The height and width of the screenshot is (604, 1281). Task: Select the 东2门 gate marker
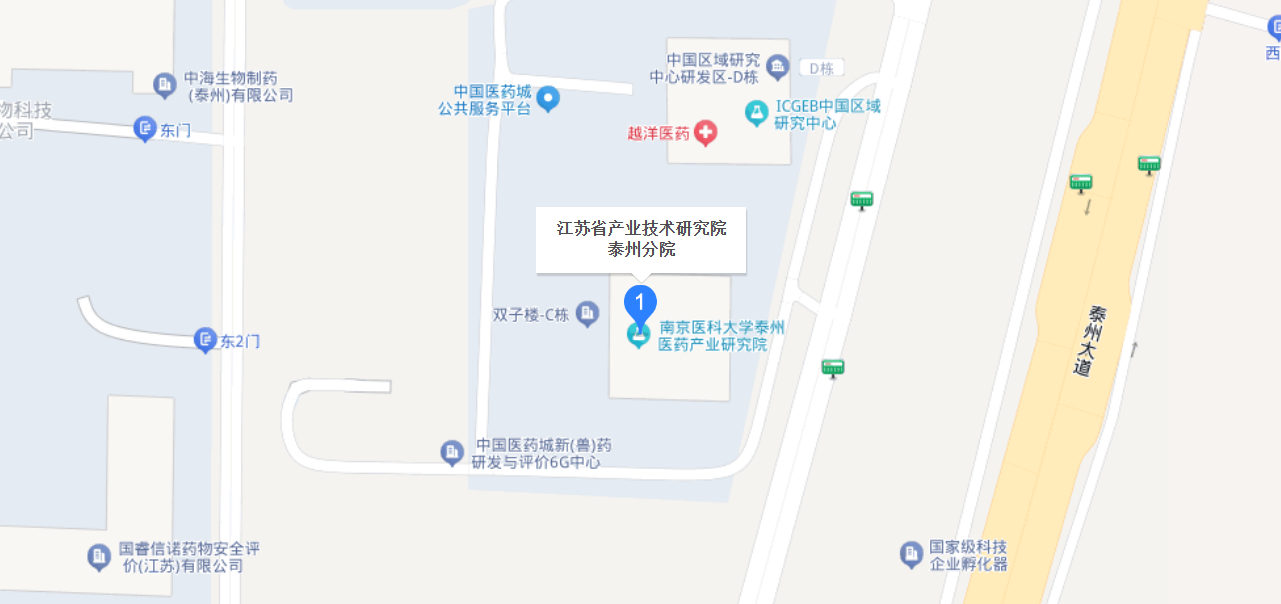[x=205, y=340]
